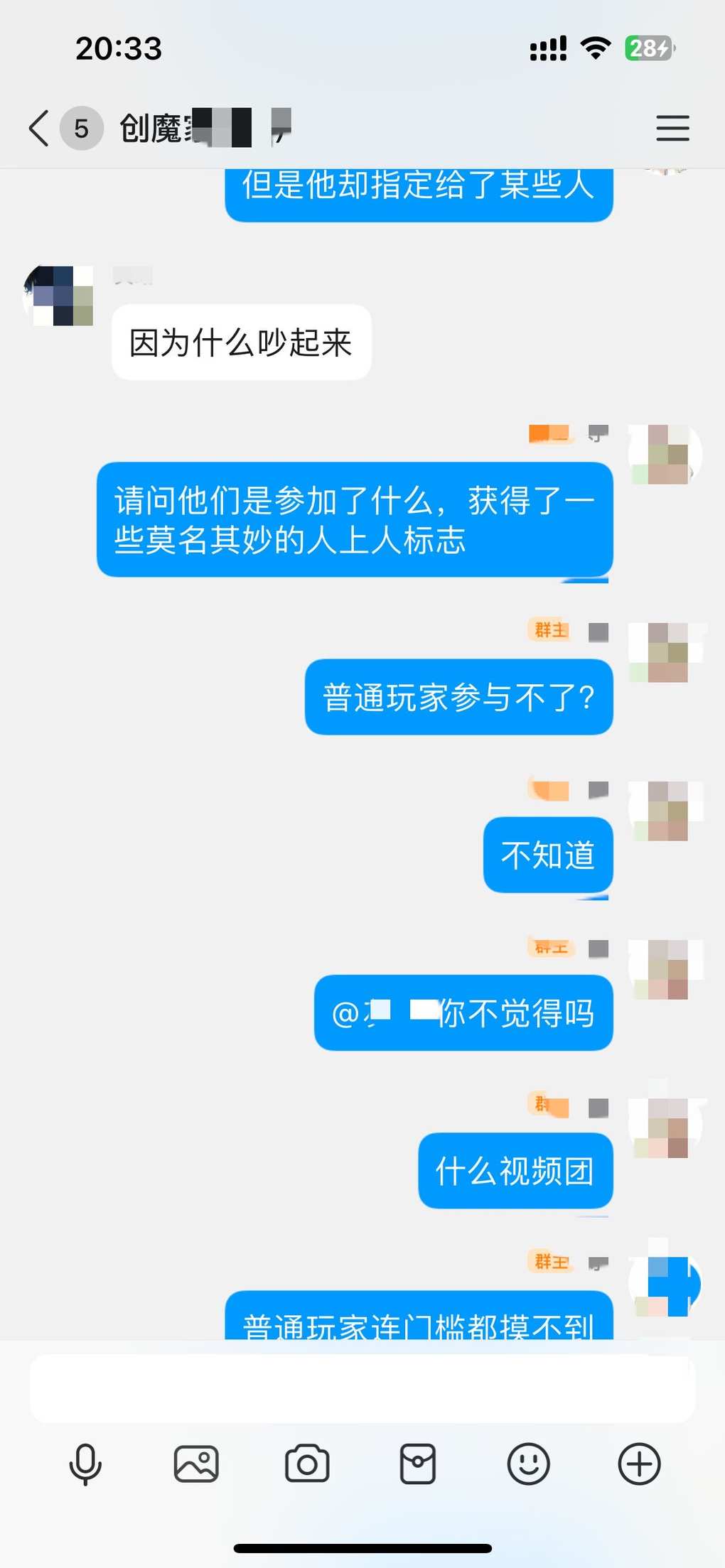Open sender avatar beside 普通玩家参与不了?

pos(665,652)
